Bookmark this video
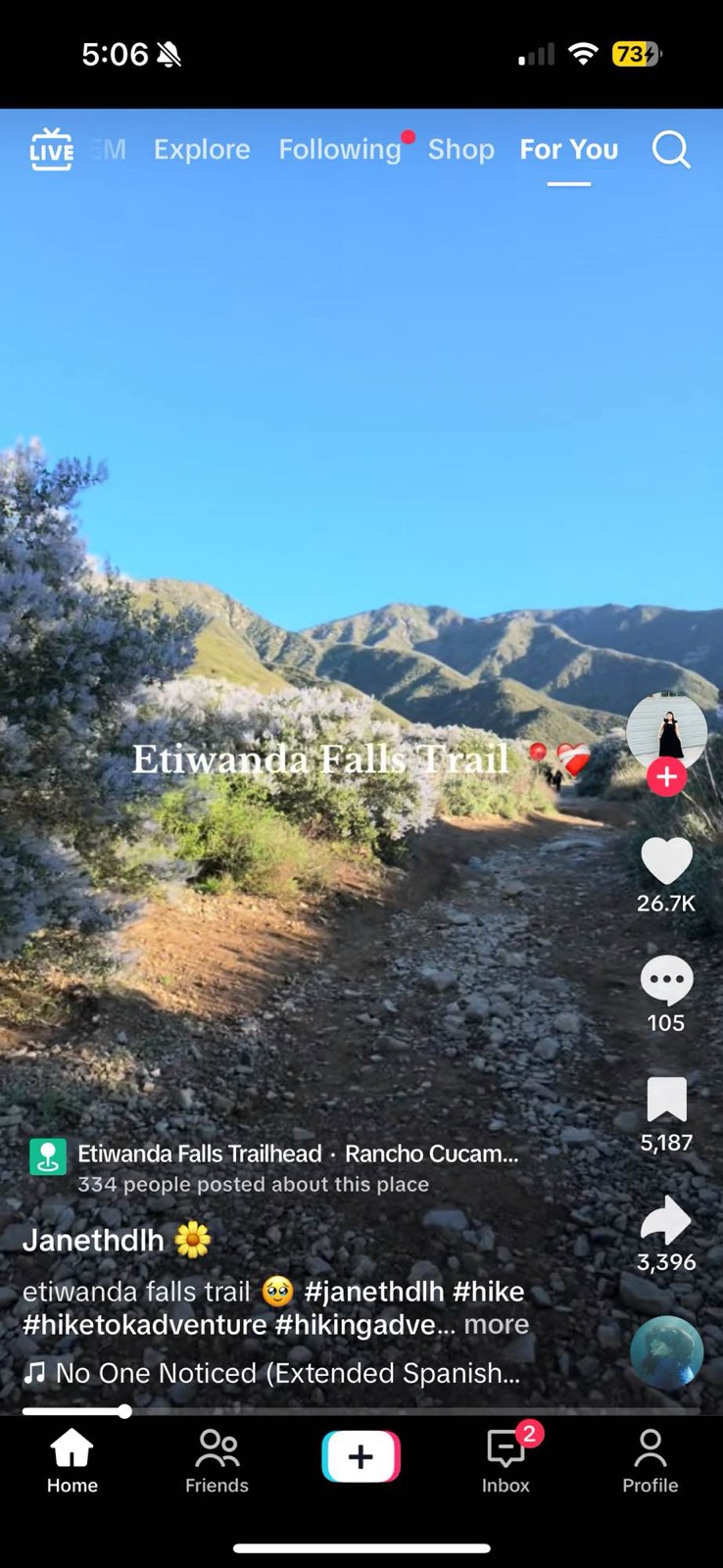Screen dimensions: 723x1568 point(666,1101)
